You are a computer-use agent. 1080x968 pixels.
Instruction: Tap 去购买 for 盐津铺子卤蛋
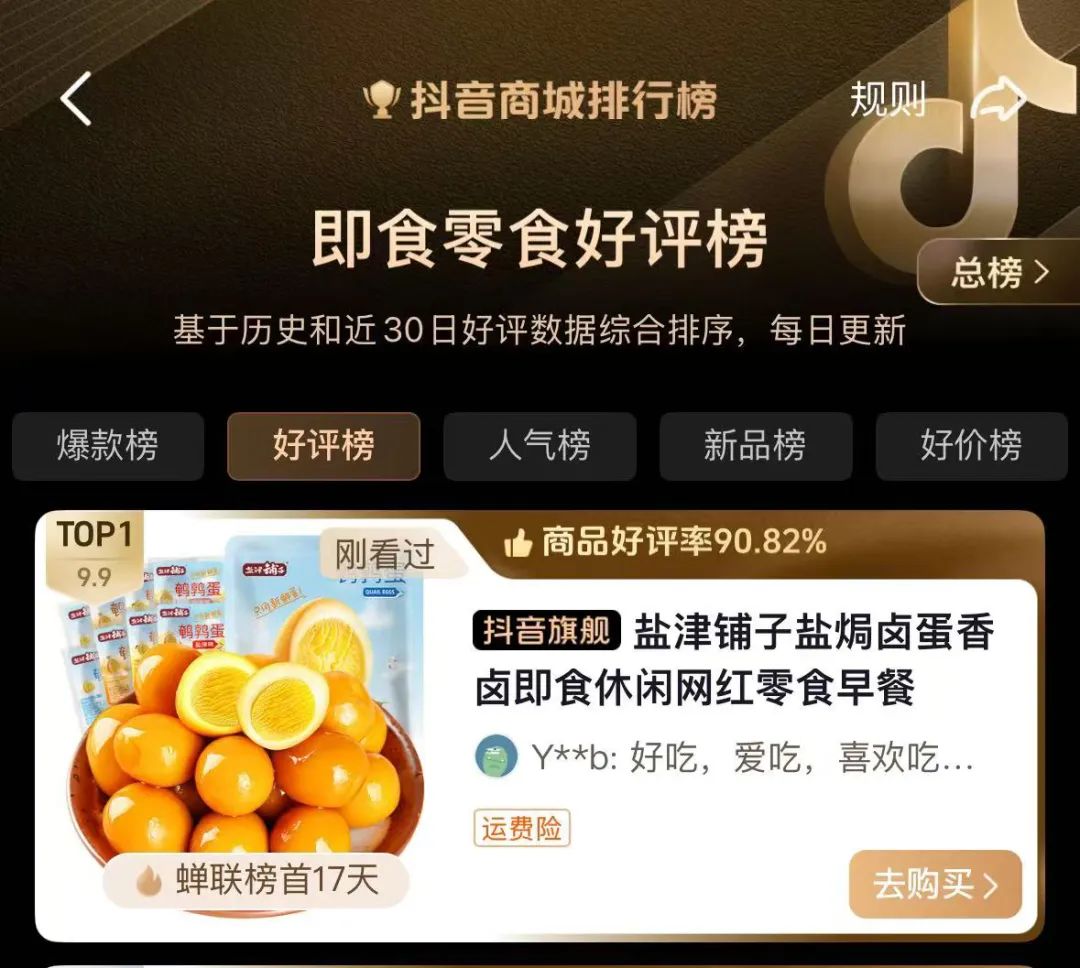(x=935, y=884)
